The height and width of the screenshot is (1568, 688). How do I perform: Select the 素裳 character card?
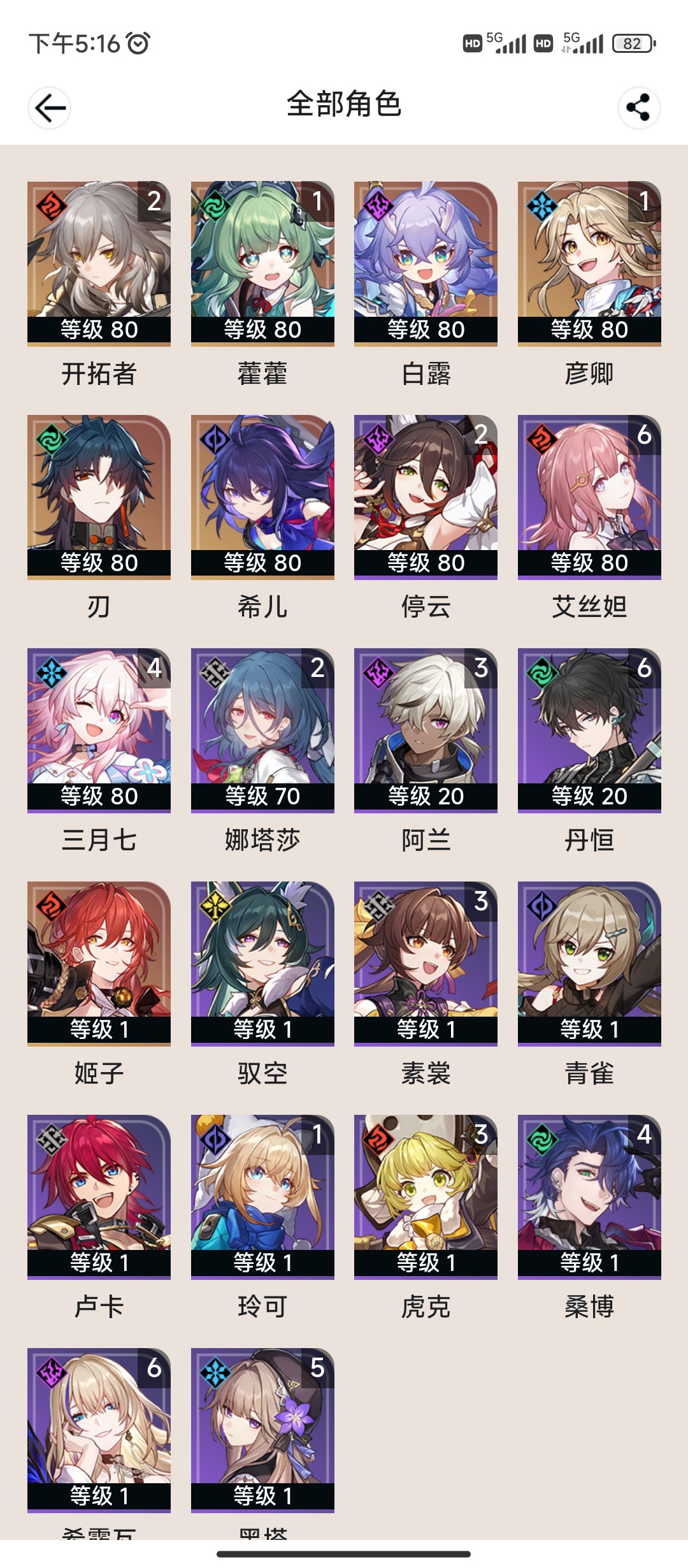pyautogui.click(x=426, y=962)
